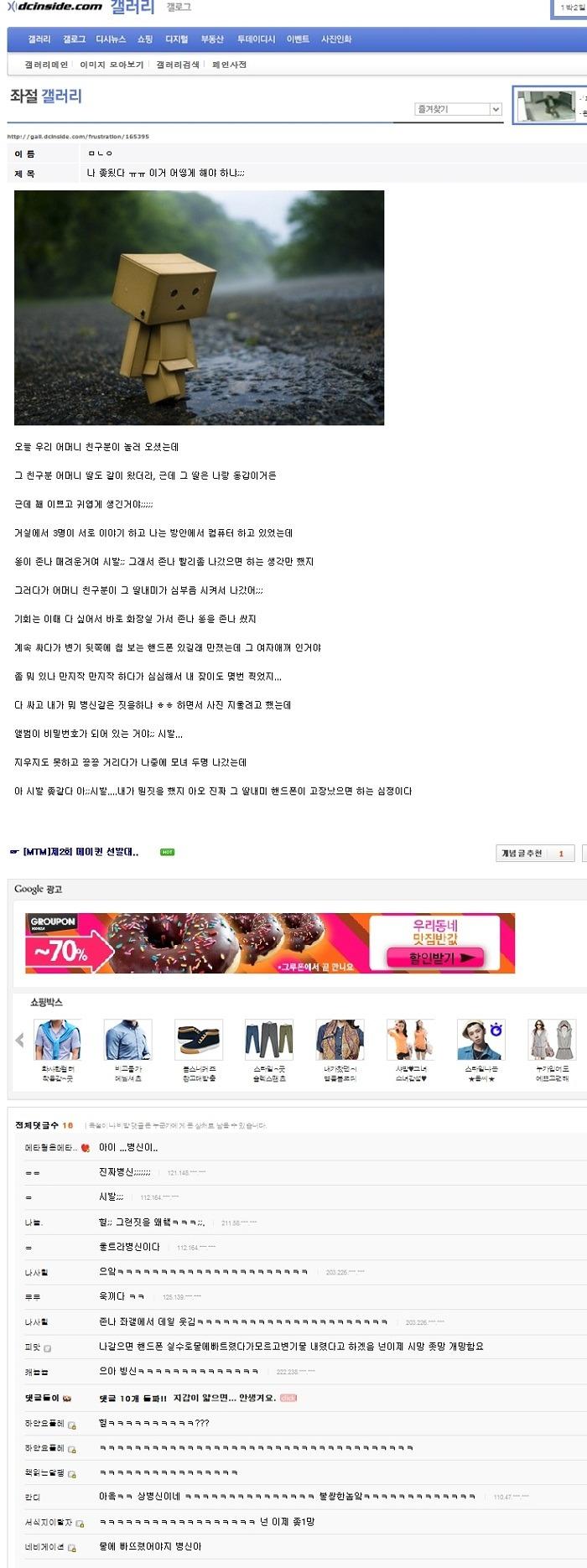Open the 부동산 section
Viewport: 587px width, 1568px height.
(x=212, y=39)
